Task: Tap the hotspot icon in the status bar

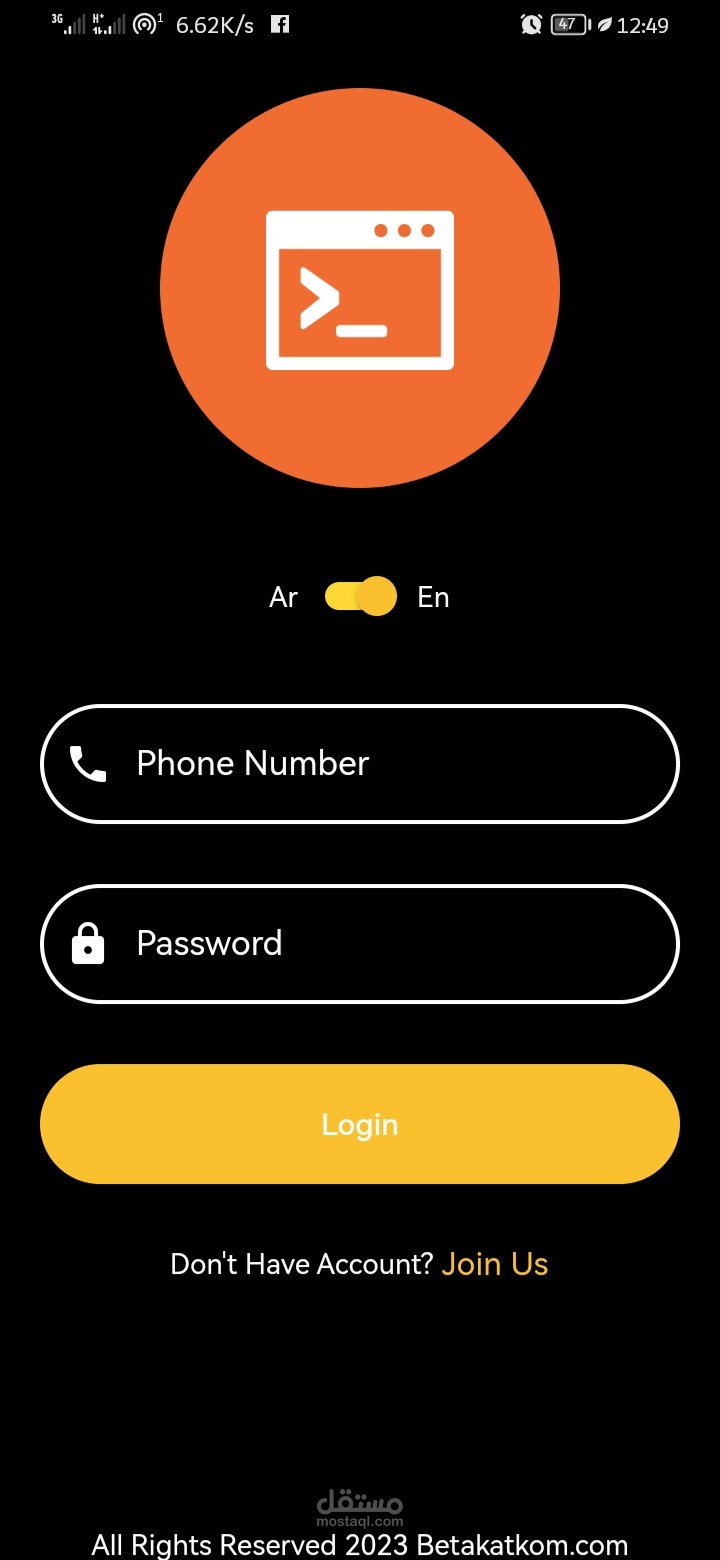Action: pos(145,24)
